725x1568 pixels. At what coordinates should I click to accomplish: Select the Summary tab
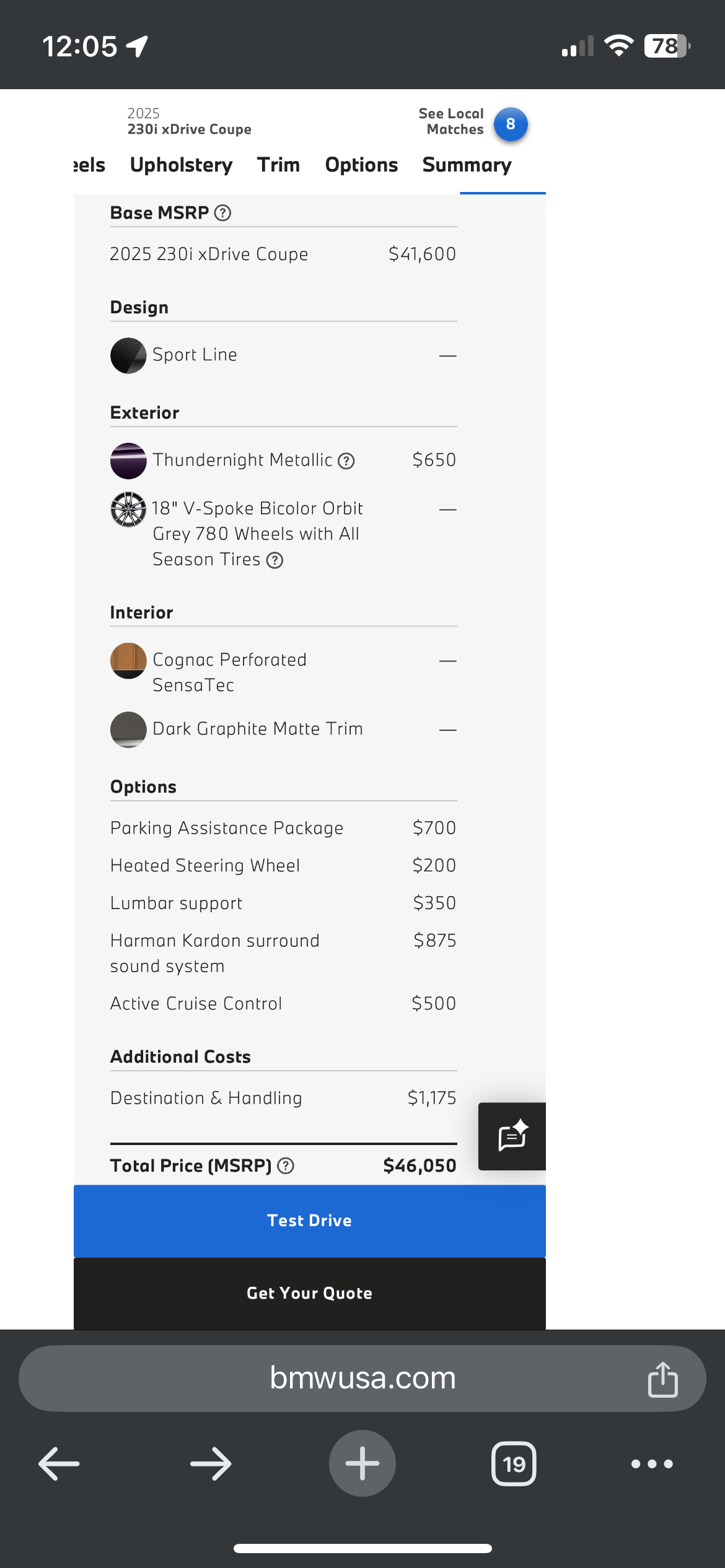pos(467,165)
